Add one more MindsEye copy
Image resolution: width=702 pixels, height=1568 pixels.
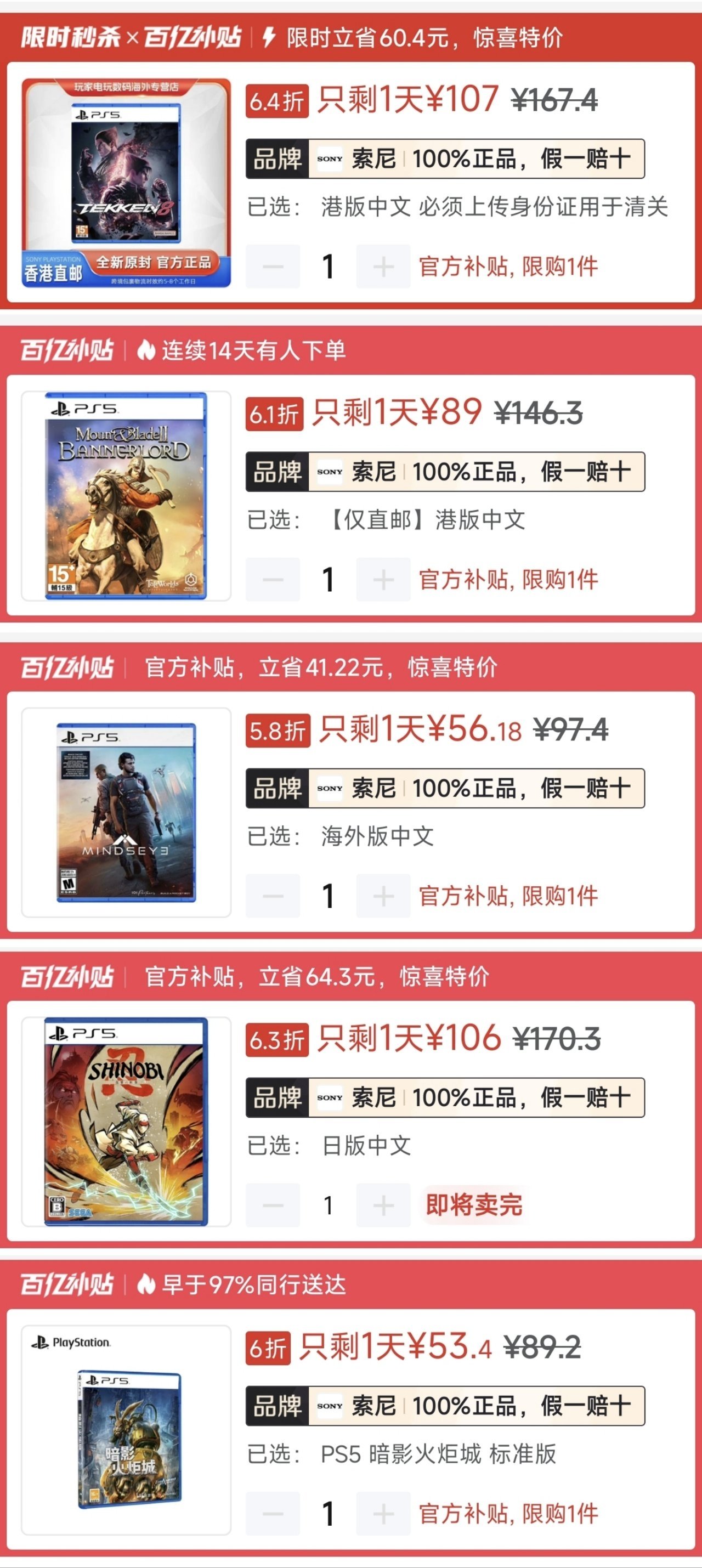point(383,896)
